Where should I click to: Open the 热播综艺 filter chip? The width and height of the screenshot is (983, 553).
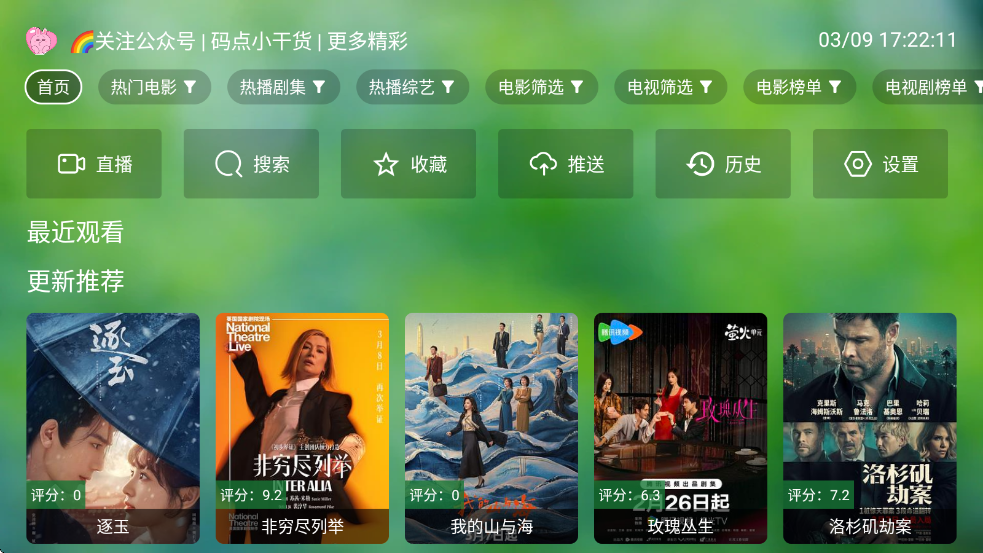[412, 87]
